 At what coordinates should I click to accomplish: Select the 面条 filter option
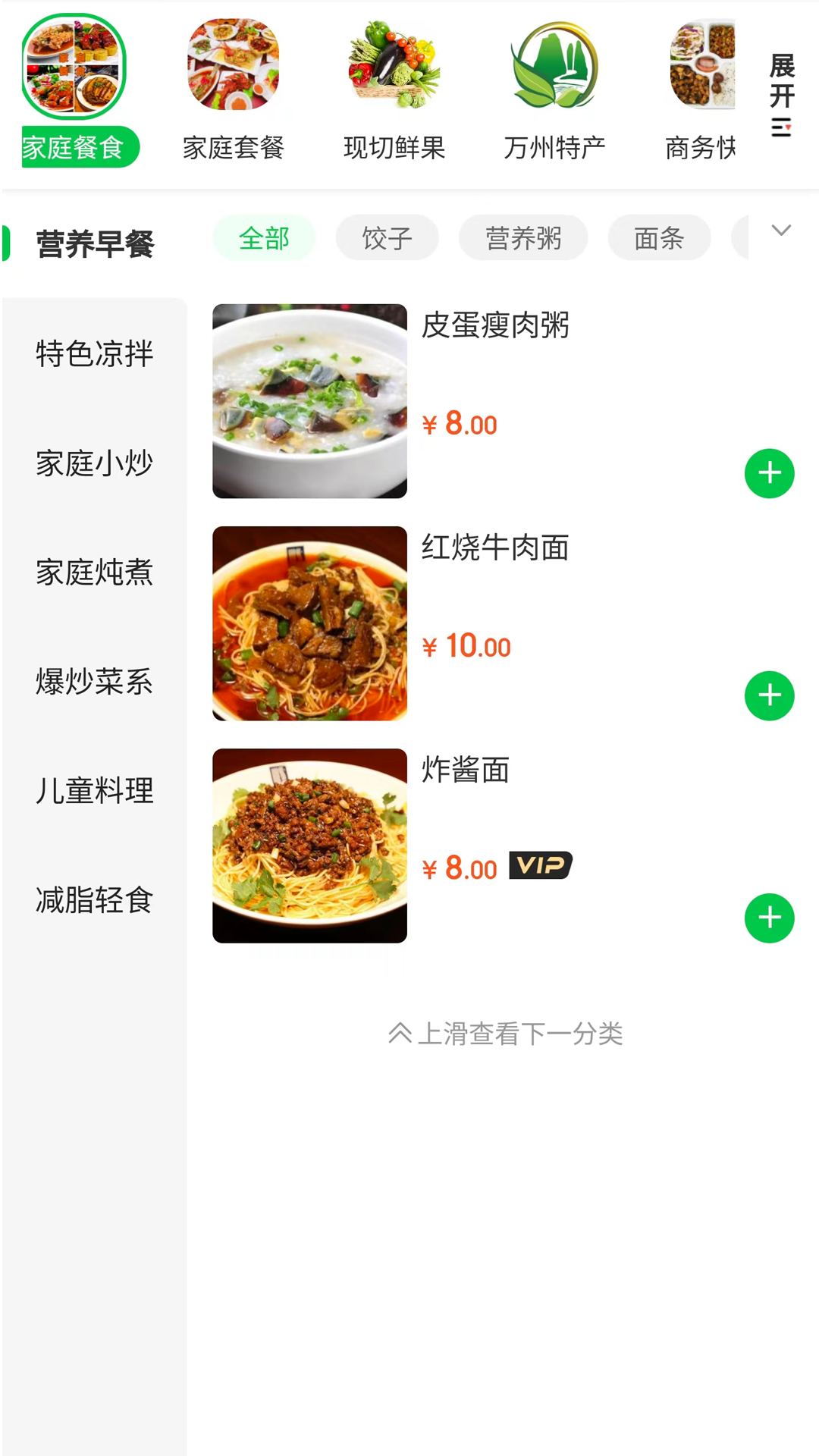(x=659, y=237)
